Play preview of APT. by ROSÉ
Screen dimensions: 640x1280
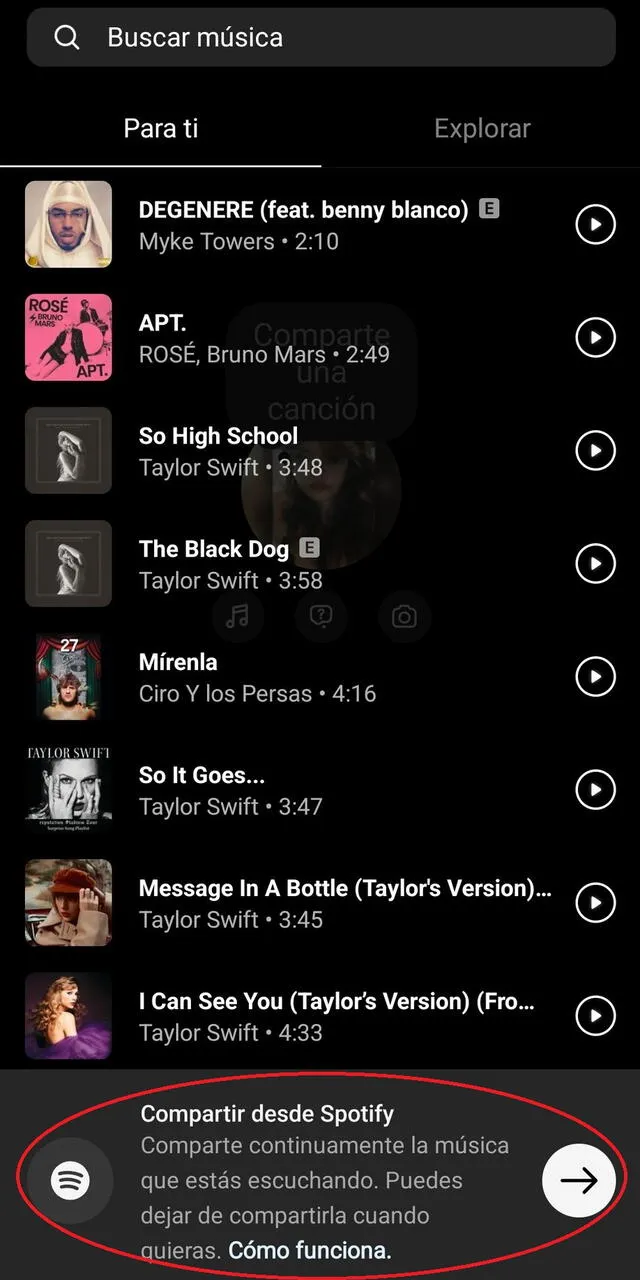tap(595, 338)
